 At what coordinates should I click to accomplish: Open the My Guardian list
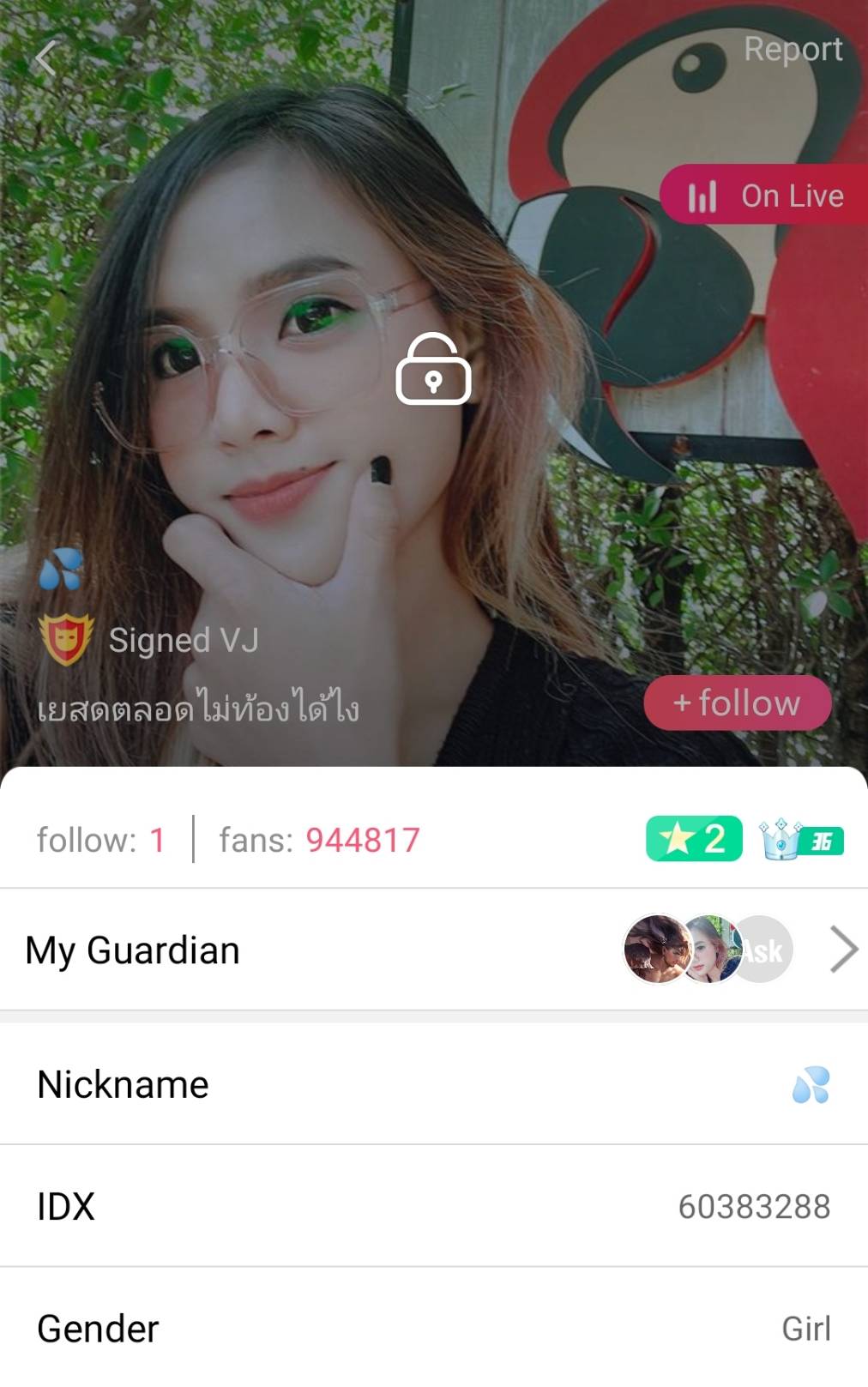[x=433, y=950]
